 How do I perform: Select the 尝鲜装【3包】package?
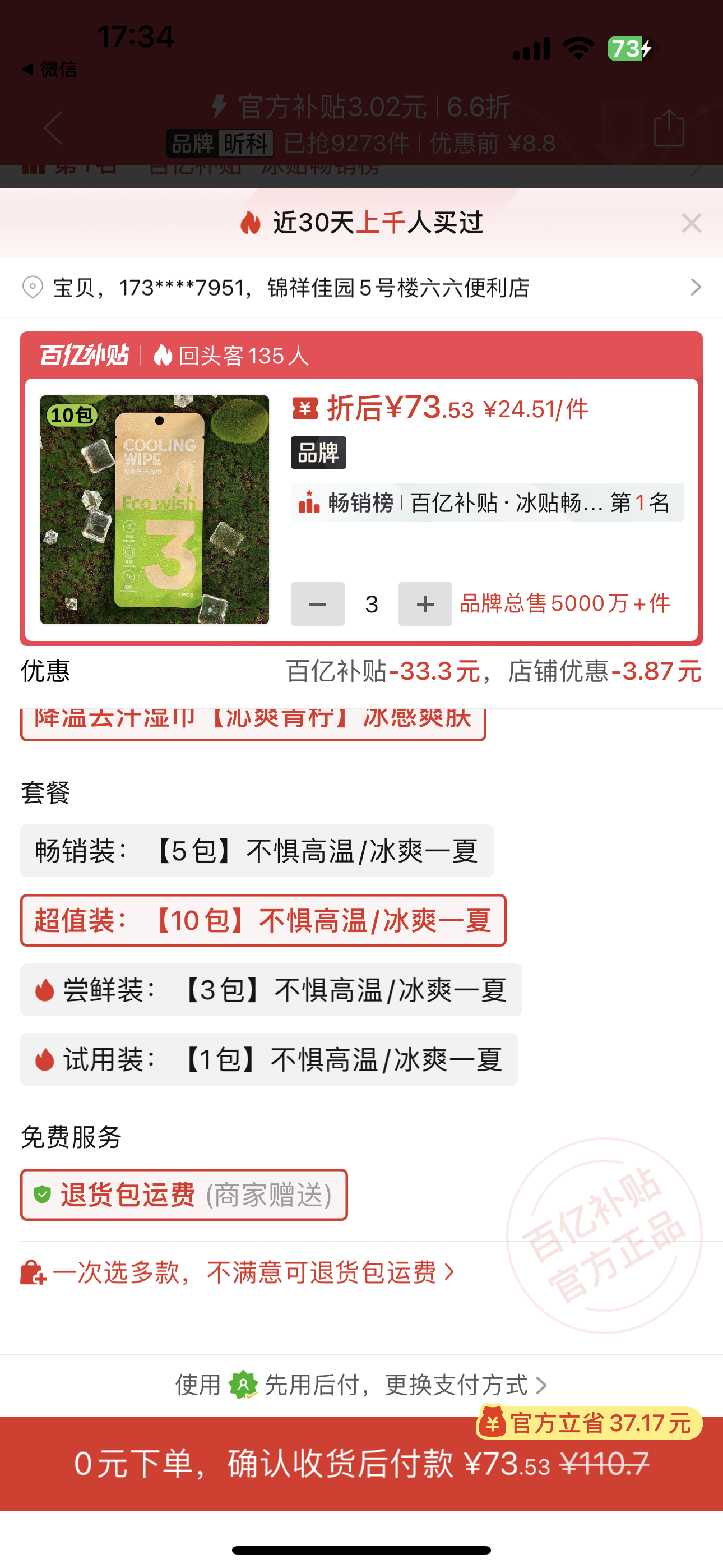coord(271,990)
